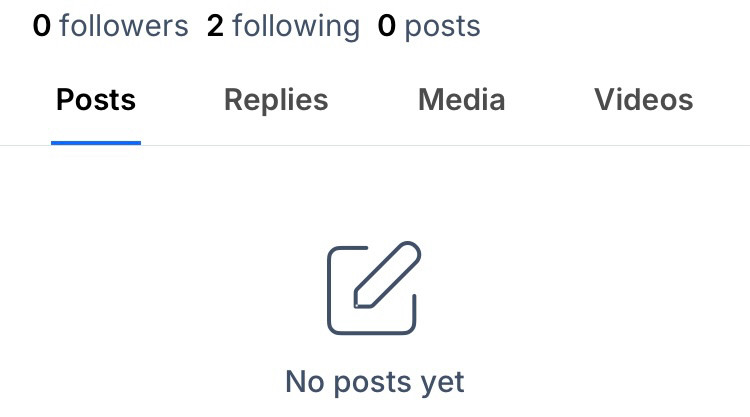Show the Videos tab
The width and height of the screenshot is (750, 417).
643,100
